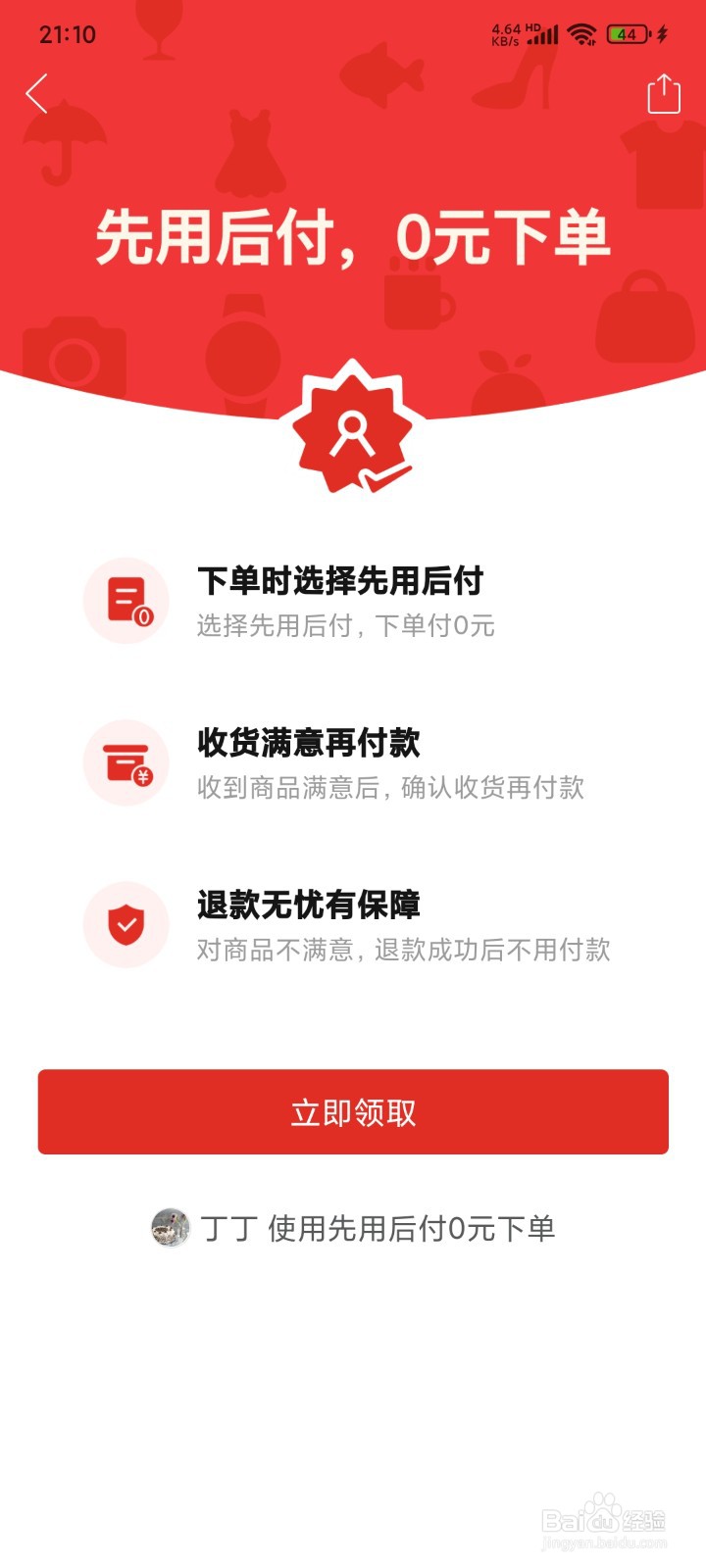Tap the 丁丁 user avatar thumbnail
The height and width of the screenshot is (1568, 706).
click(169, 1228)
